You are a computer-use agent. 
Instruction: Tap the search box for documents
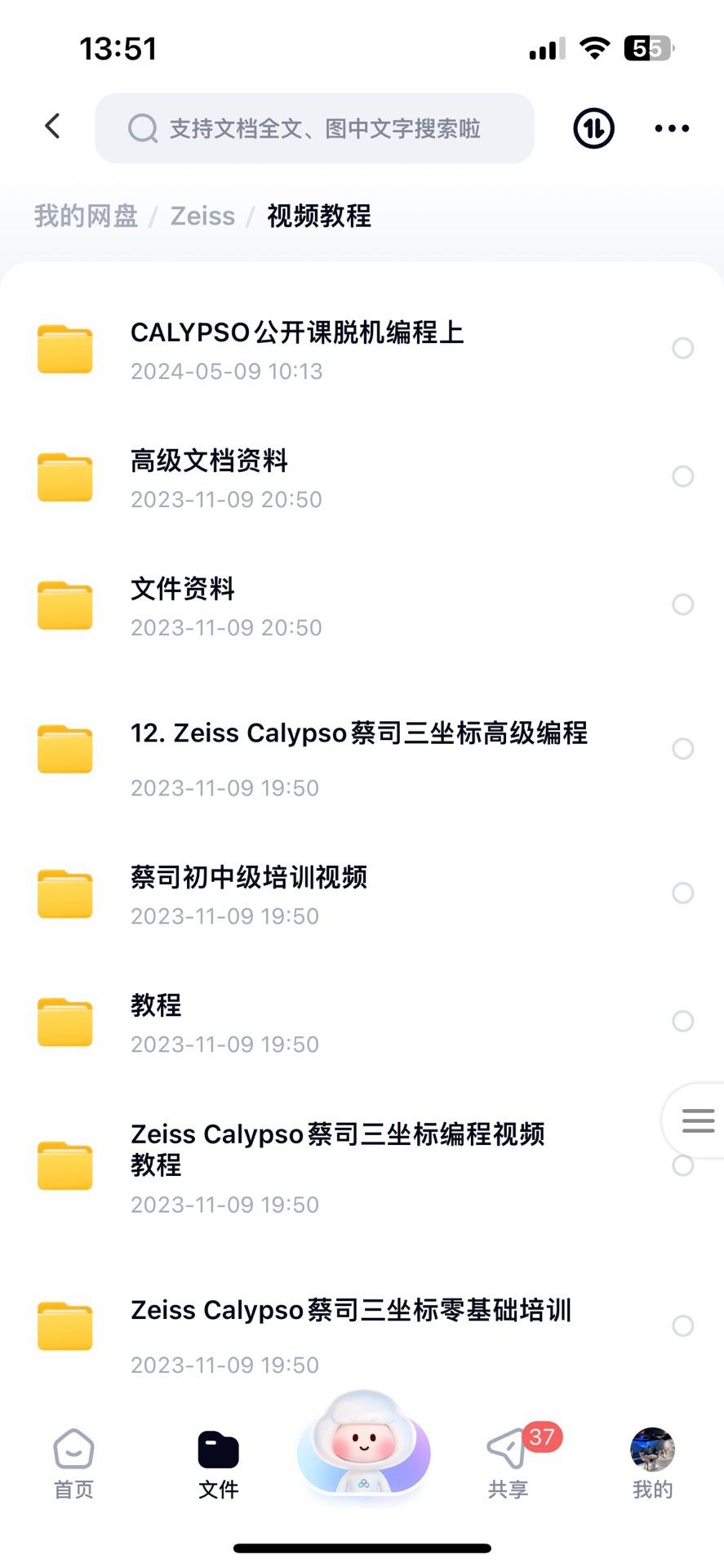[314, 128]
